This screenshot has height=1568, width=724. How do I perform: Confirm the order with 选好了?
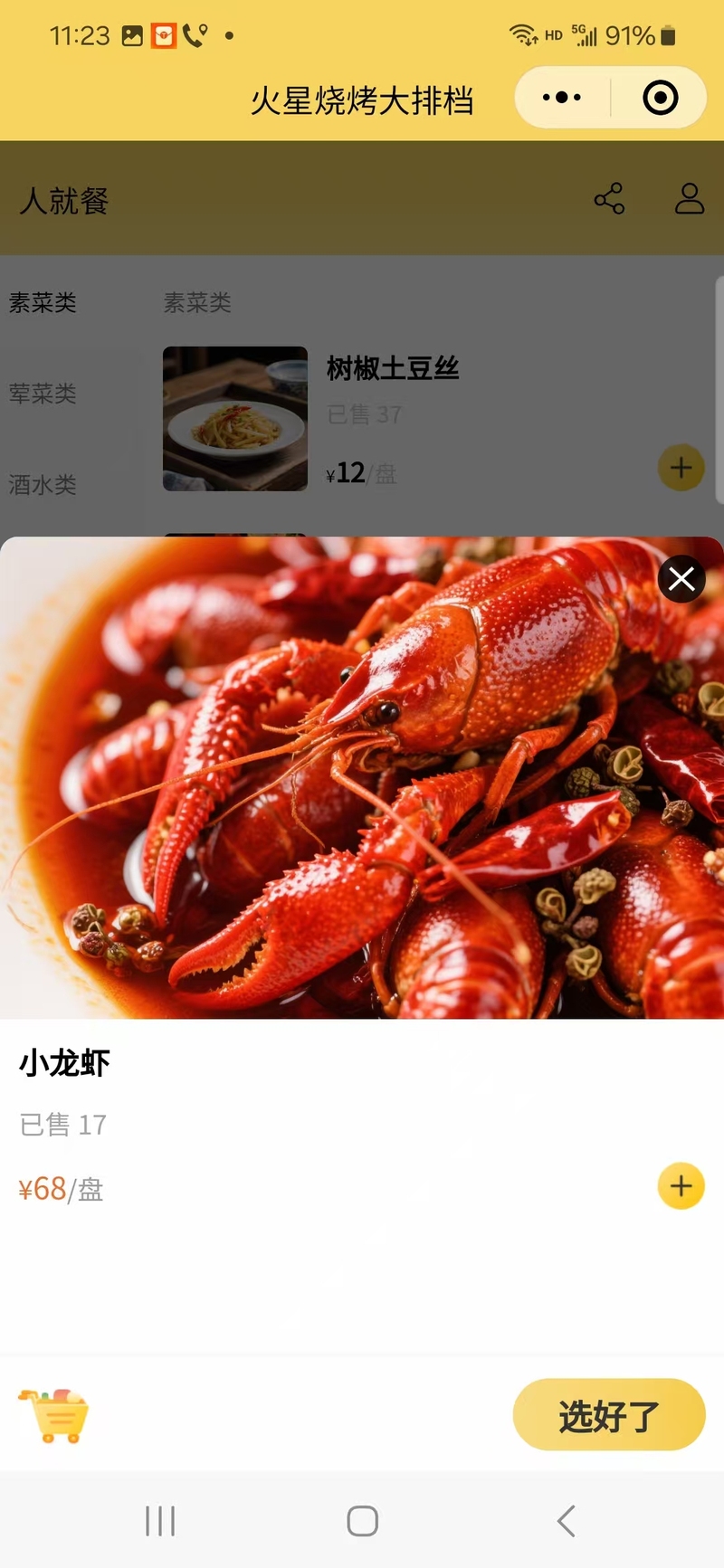(x=608, y=1415)
